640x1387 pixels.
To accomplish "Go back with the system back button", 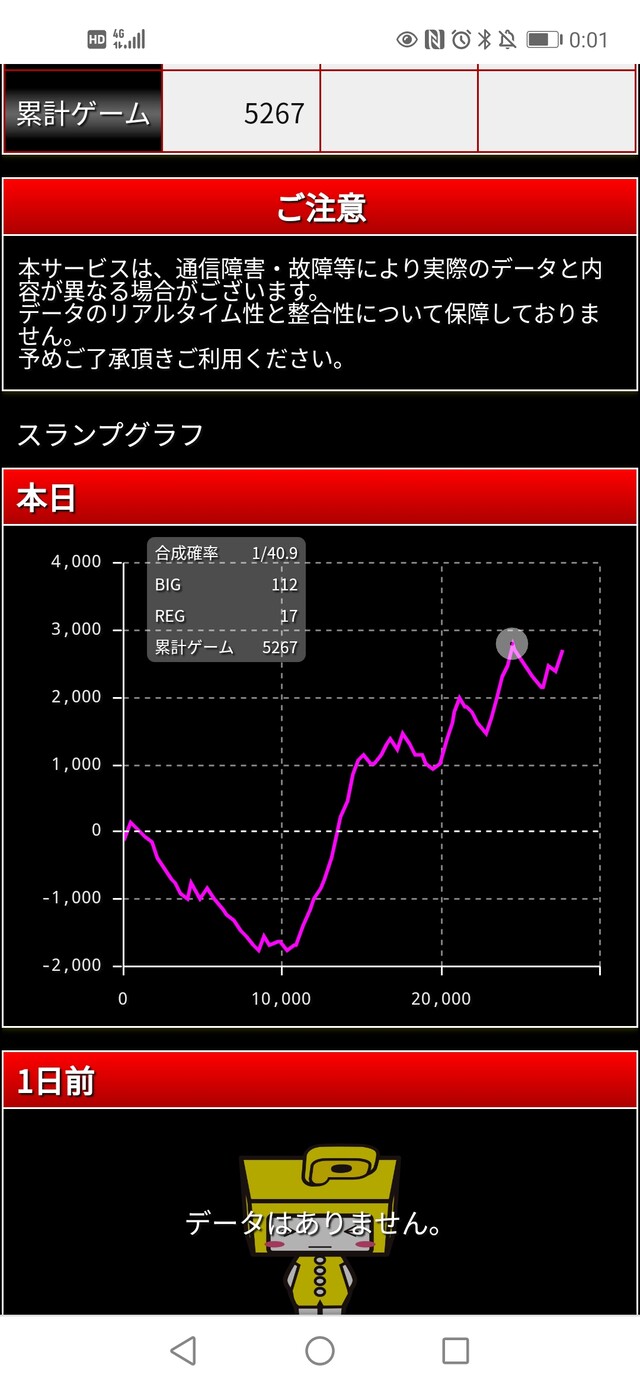I will 183,1351.
